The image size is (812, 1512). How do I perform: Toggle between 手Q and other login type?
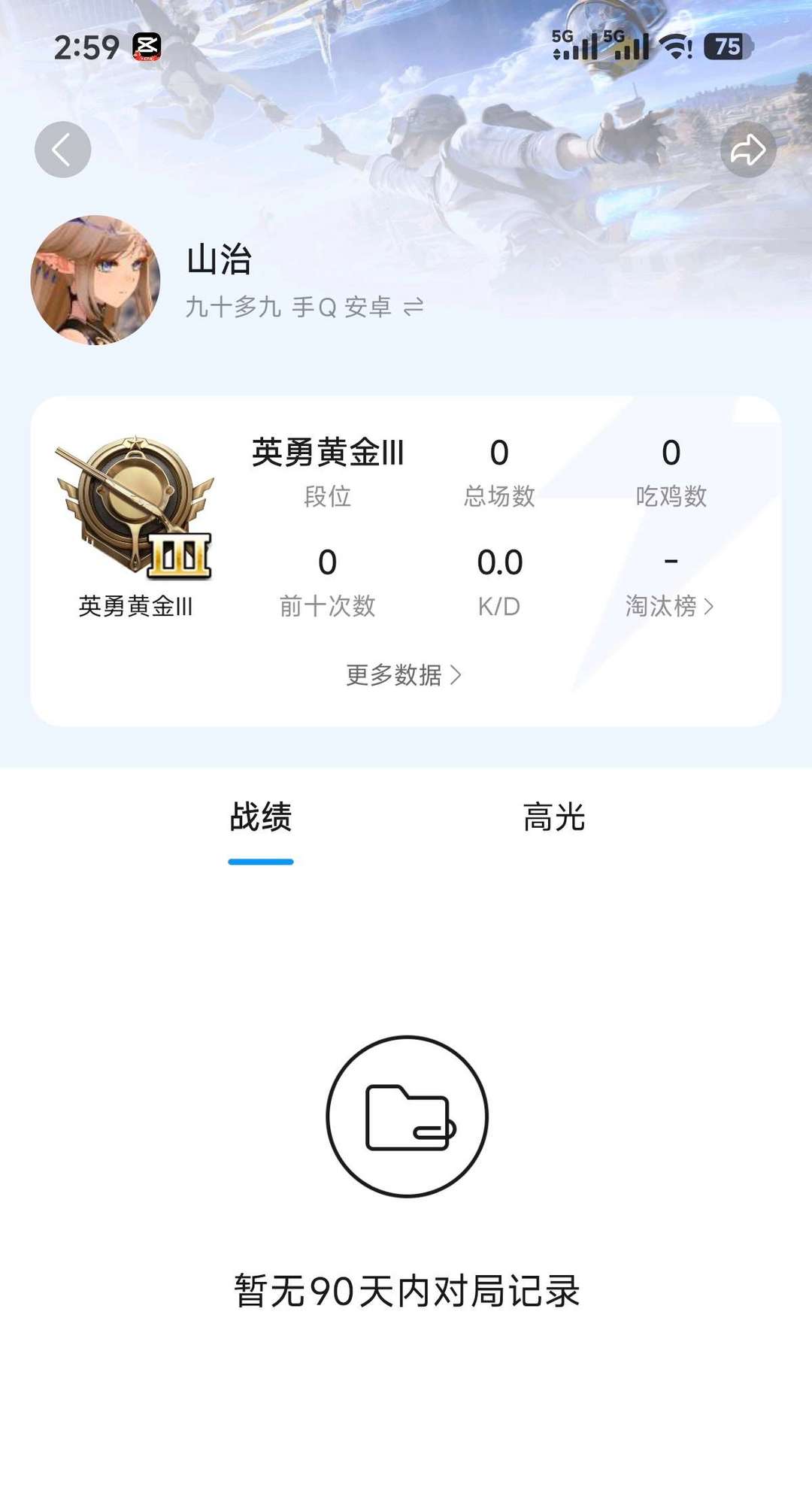coord(414,308)
